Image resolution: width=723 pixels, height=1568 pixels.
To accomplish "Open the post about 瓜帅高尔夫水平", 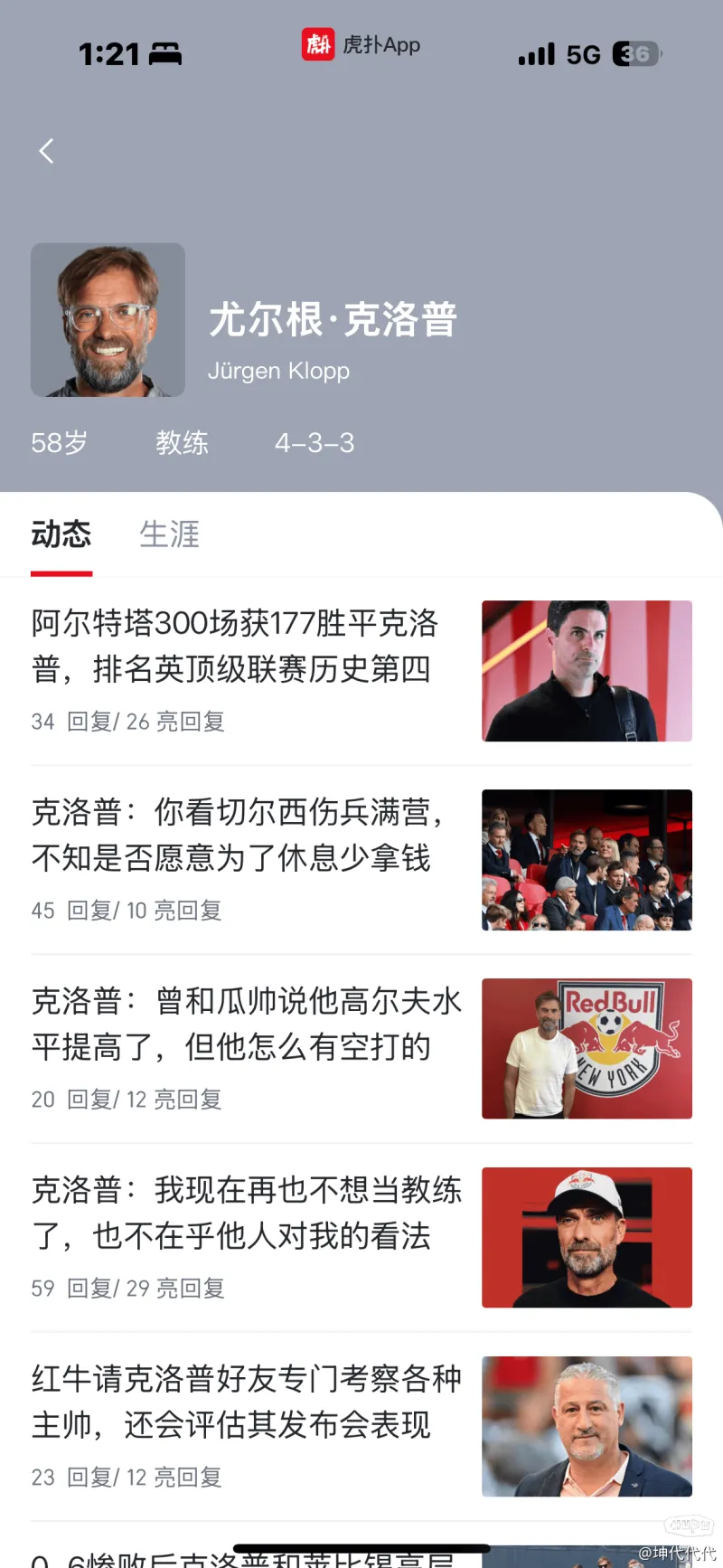I will coord(246,1024).
